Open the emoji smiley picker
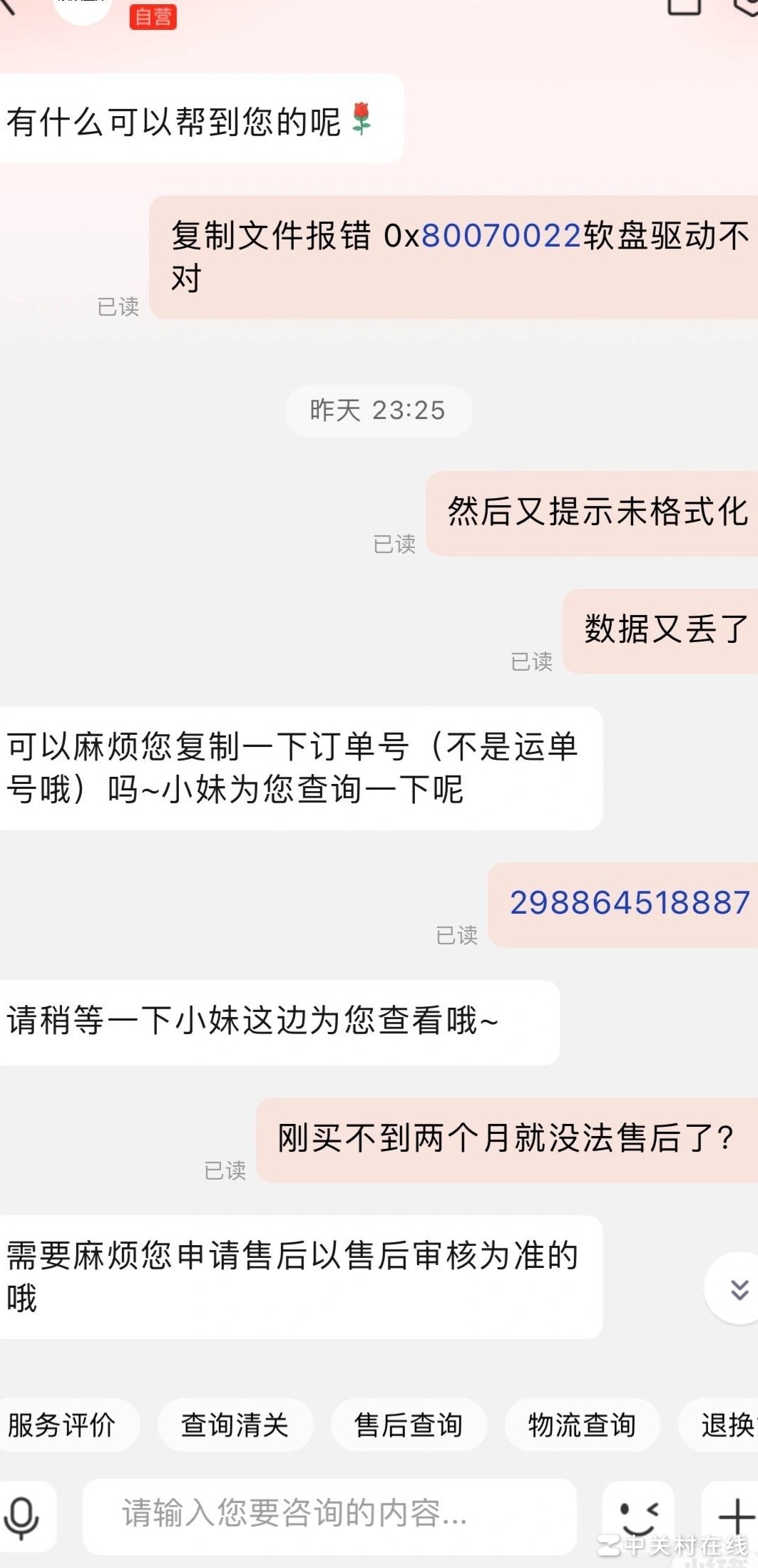The height and width of the screenshot is (1568, 758). click(640, 1517)
